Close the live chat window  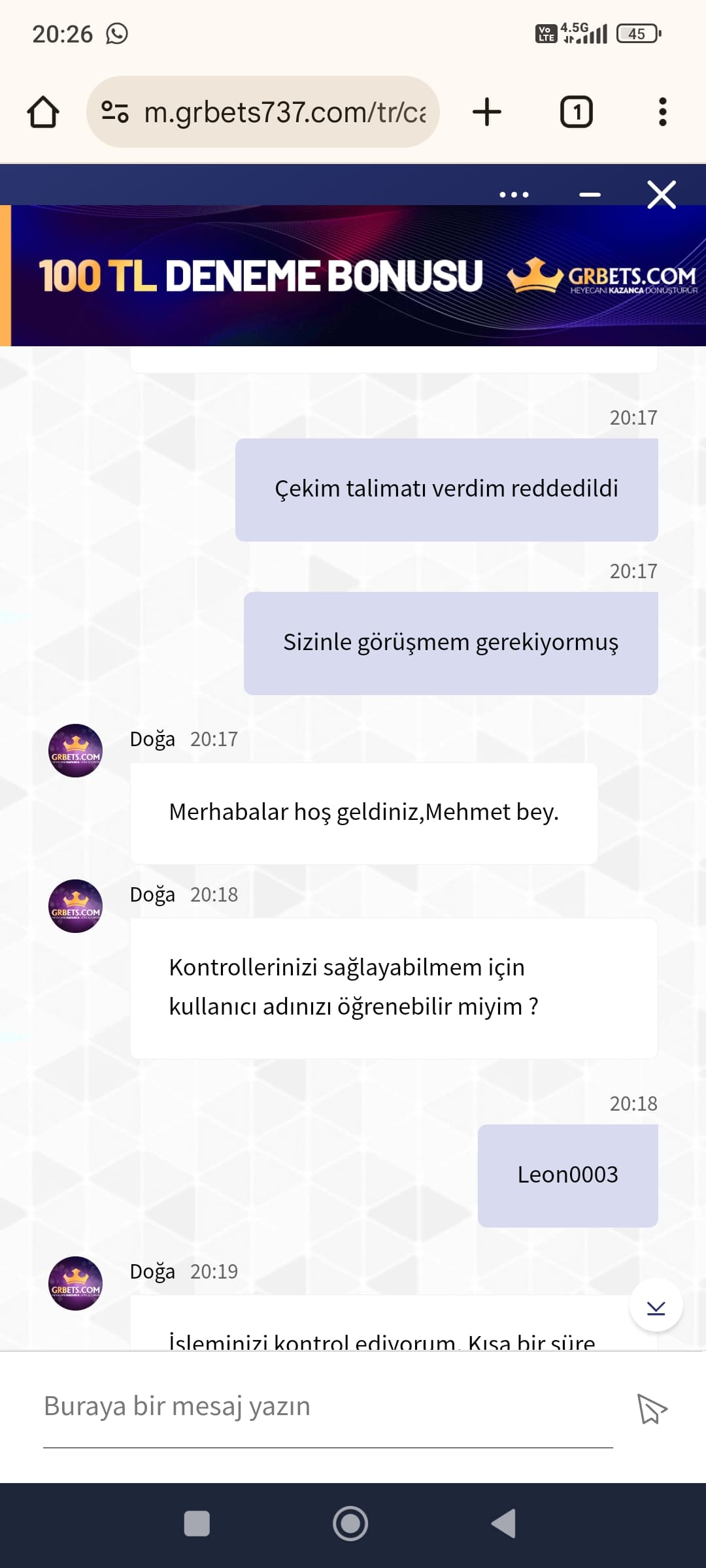662,195
